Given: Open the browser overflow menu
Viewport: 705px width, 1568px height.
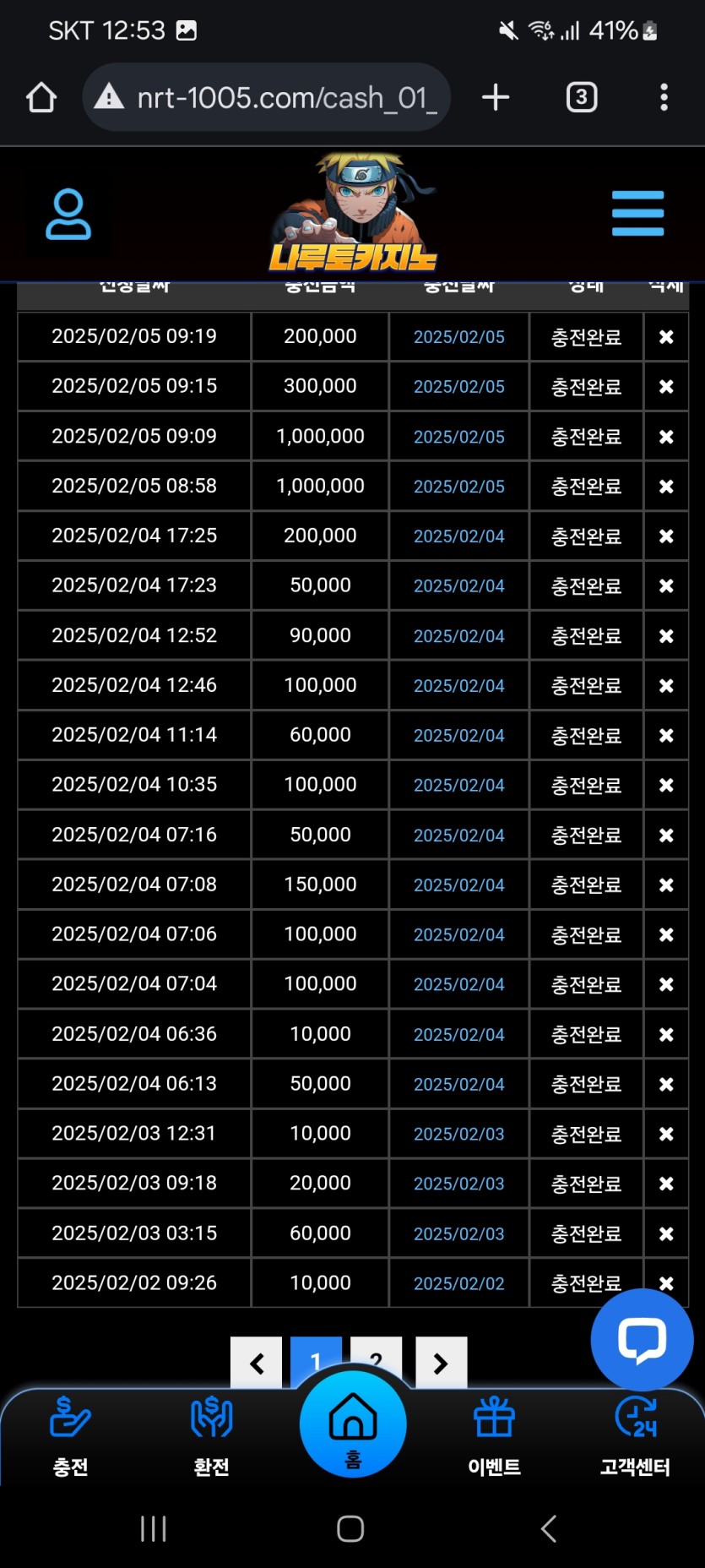Looking at the screenshot, I should pyautogui.click(x=664, y=98).
